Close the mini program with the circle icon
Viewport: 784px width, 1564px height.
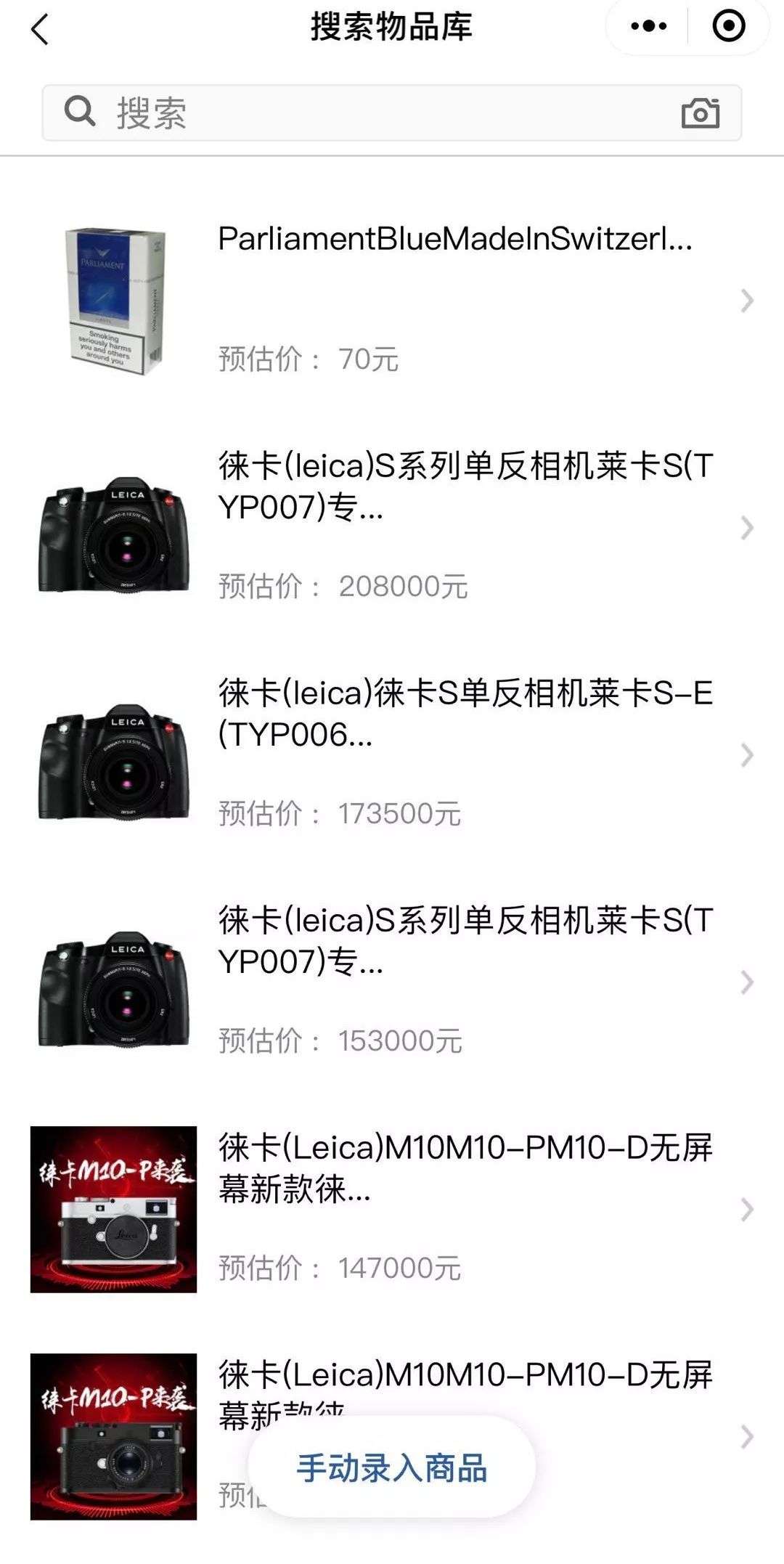click(728, 27)
